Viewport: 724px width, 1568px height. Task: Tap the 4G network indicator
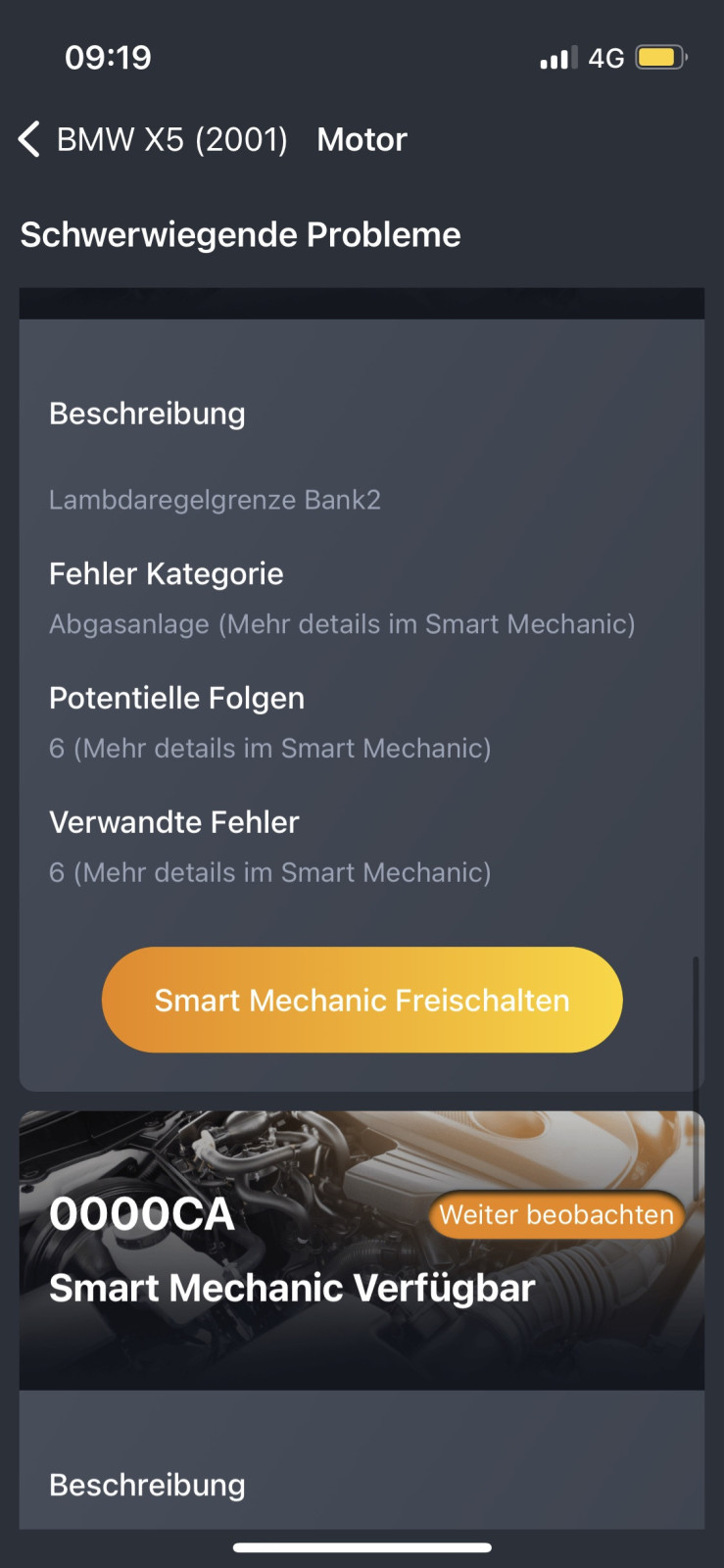point(603,57)
